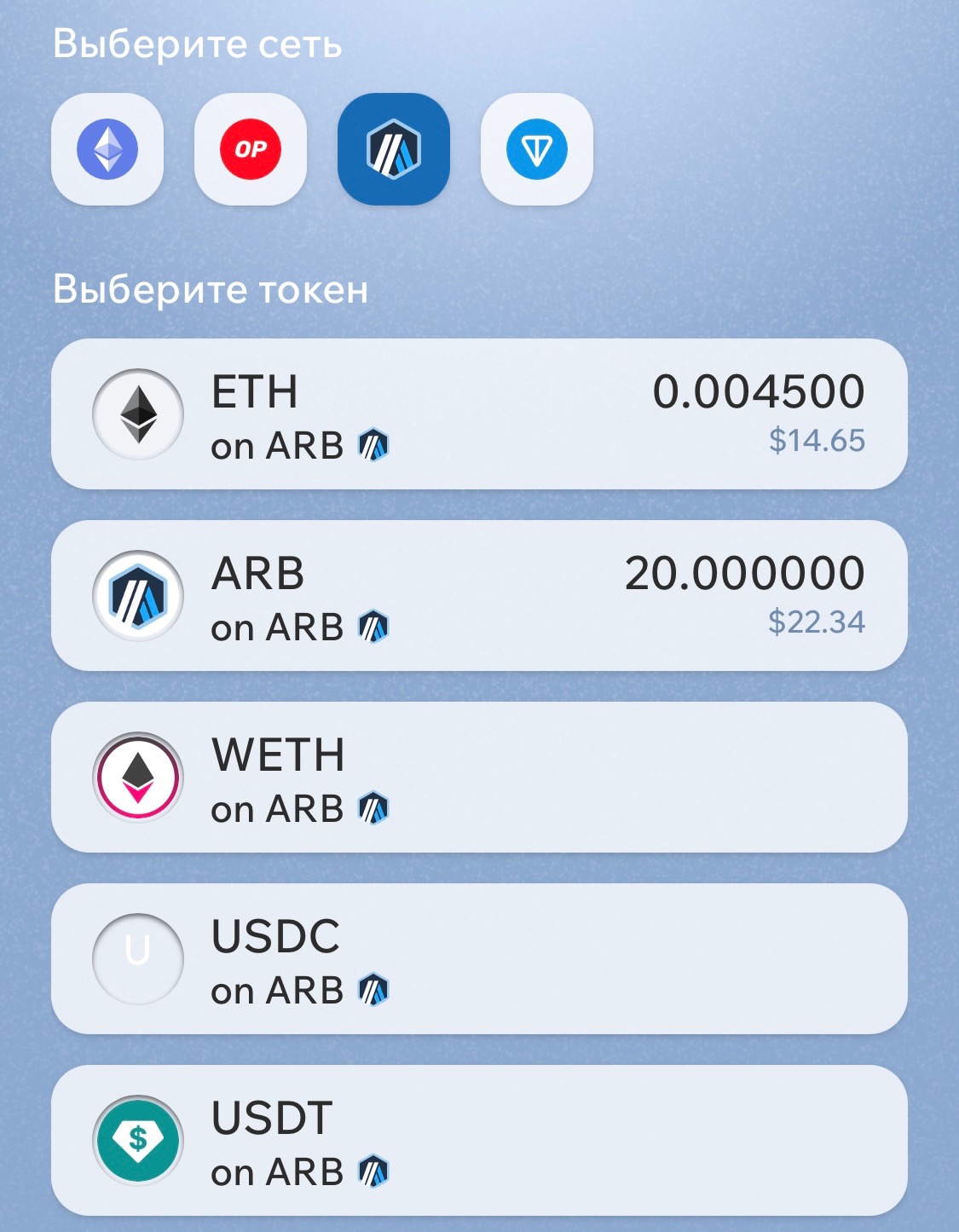
Task: Choose the TON network
Action: tap(537, 149)
